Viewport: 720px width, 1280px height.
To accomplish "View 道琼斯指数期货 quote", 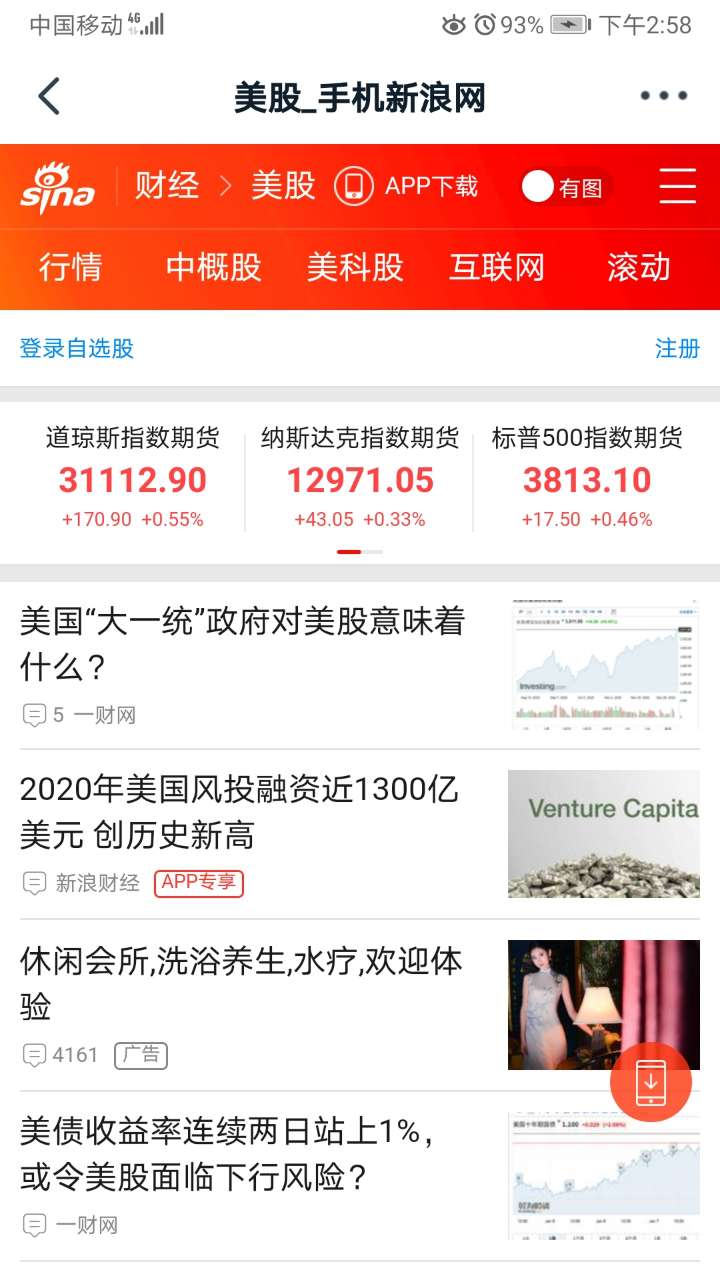I will [x=132, y=478].
